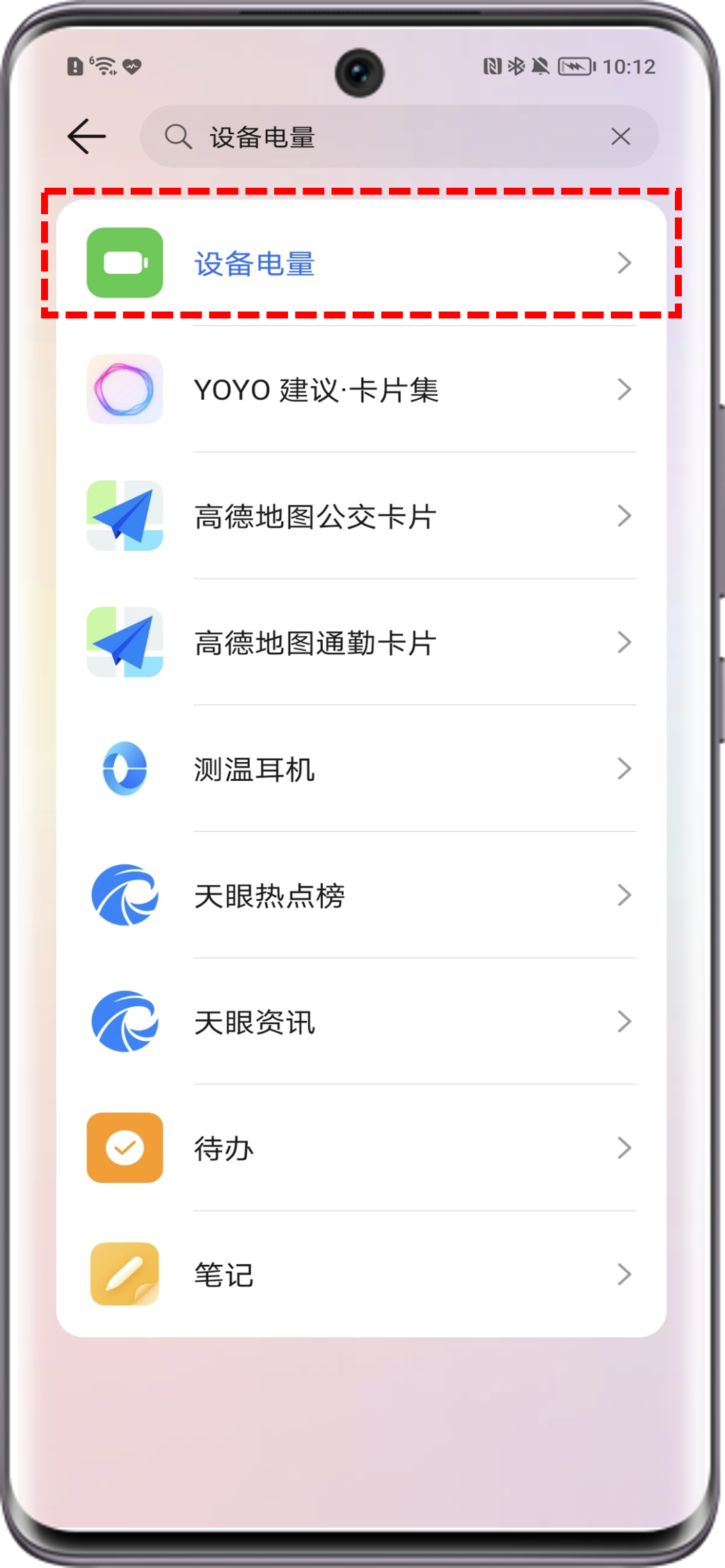Open YOYO 建议·卡片集
Image resolution: width=725 pixels, height=1568 pixels.
tap(360, 390)
